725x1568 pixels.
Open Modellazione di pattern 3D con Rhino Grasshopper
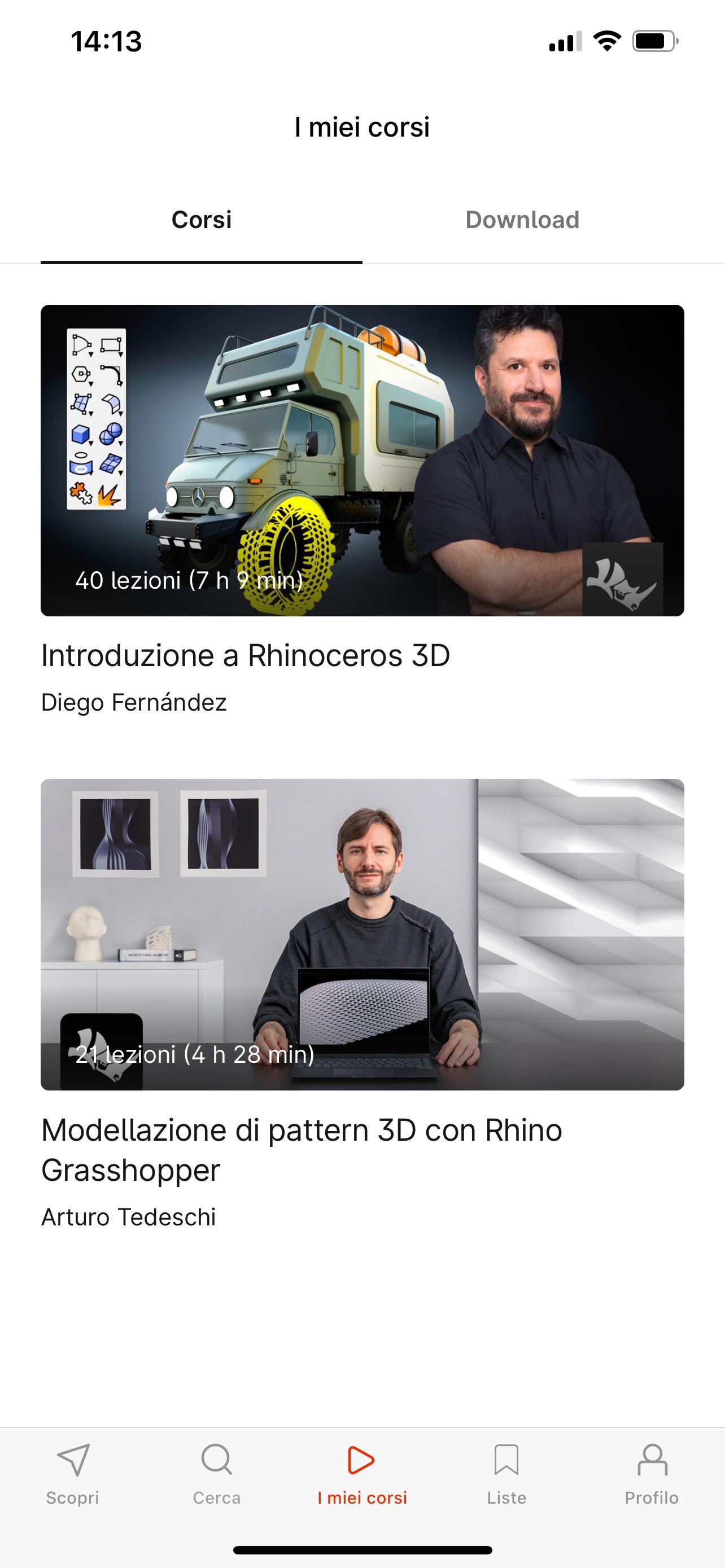pyautogui.click(x=362, y=1004)
